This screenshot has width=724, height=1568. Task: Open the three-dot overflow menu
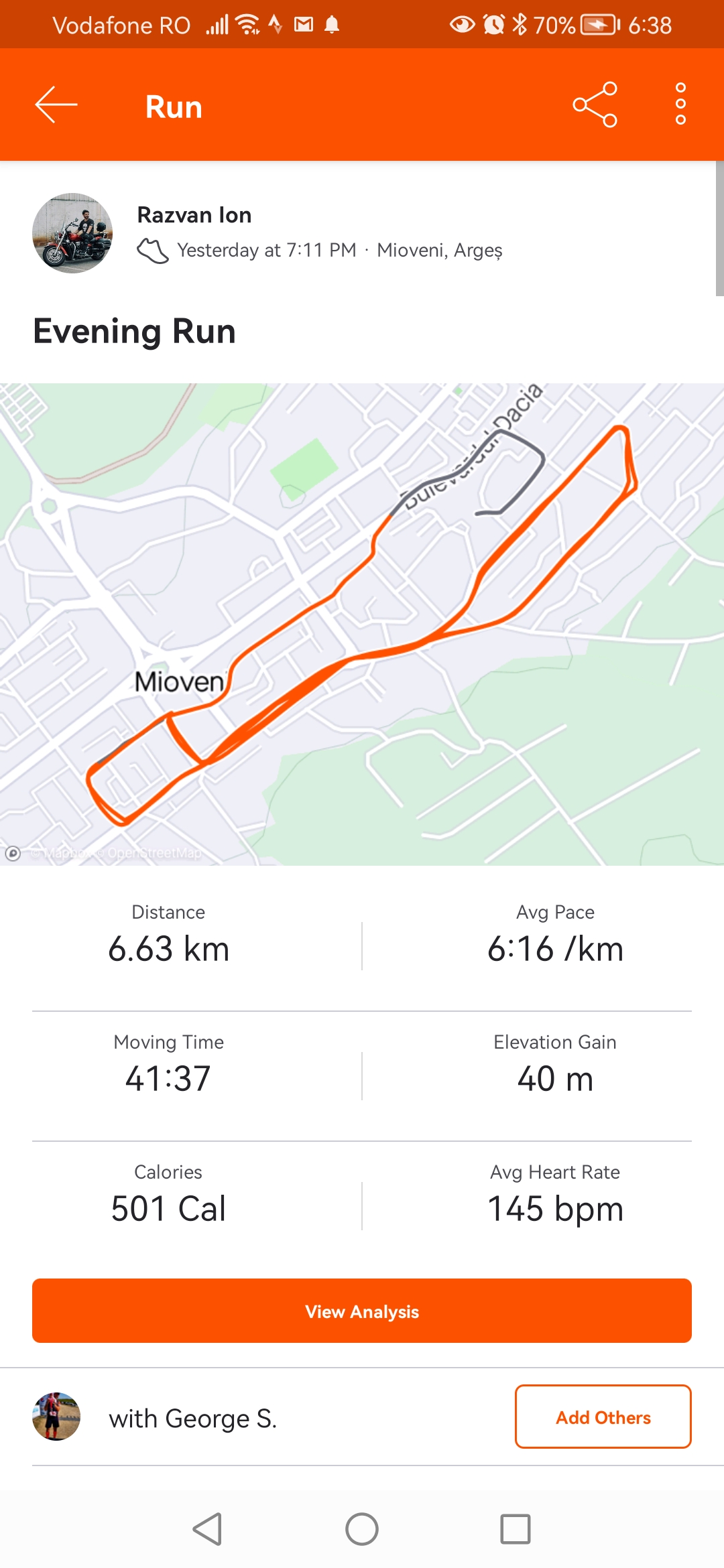click(x=680, y=105)
